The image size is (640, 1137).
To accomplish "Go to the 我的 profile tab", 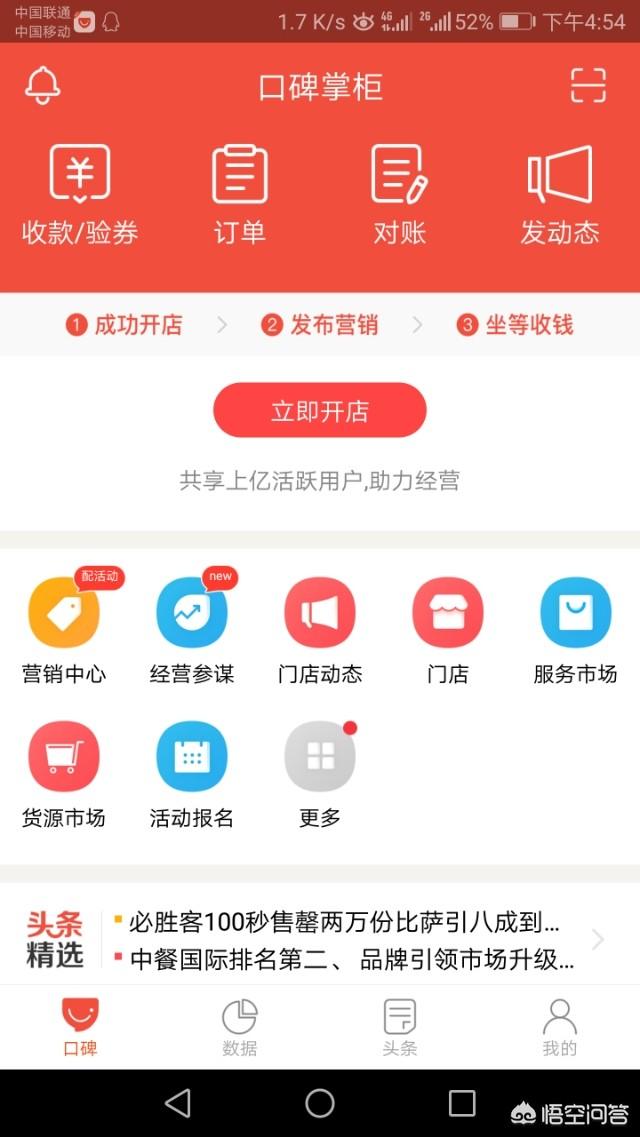I will coord(560,1027).
